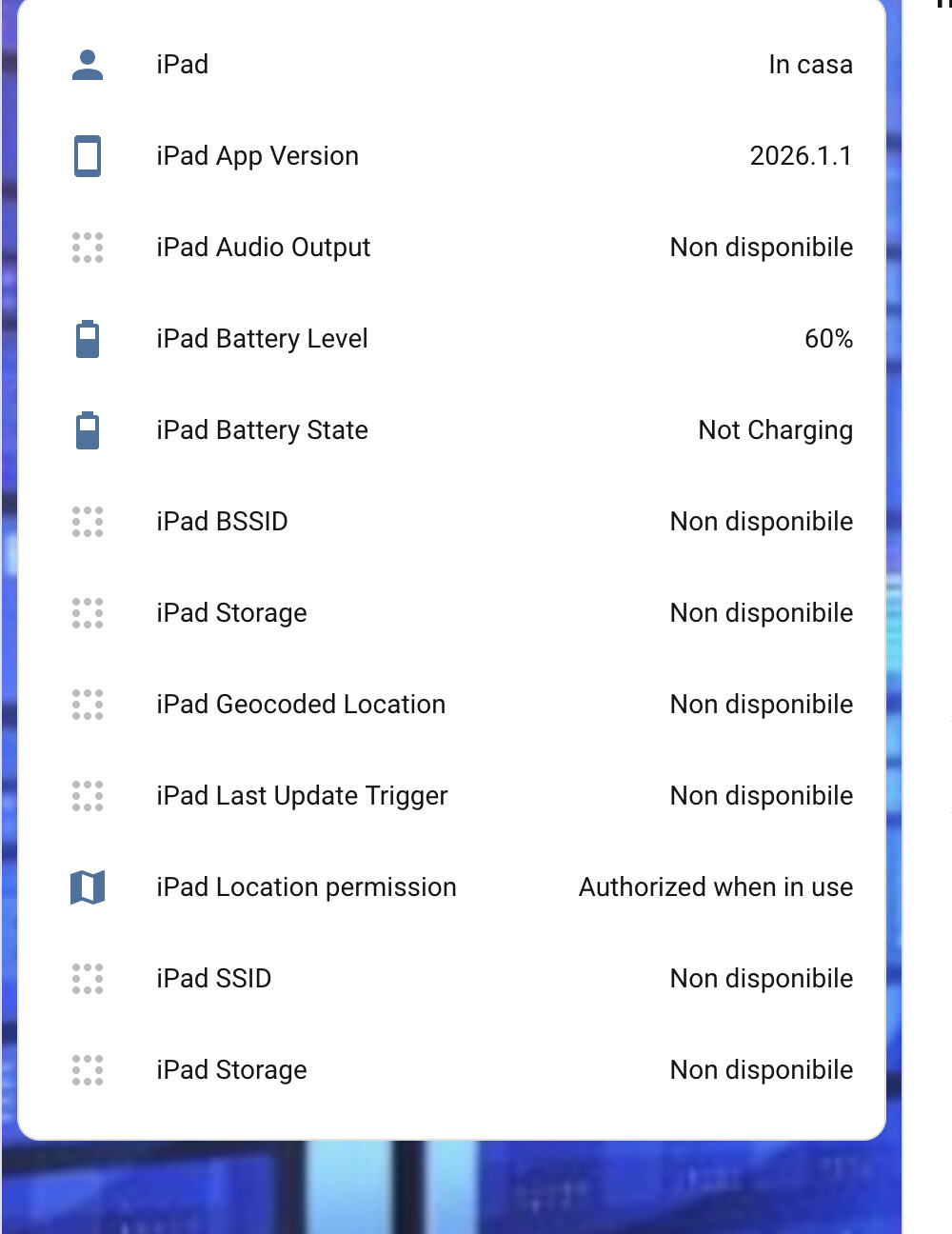Open iPad Geocoded Location entity
The image size is (952, 1234).
301,705
